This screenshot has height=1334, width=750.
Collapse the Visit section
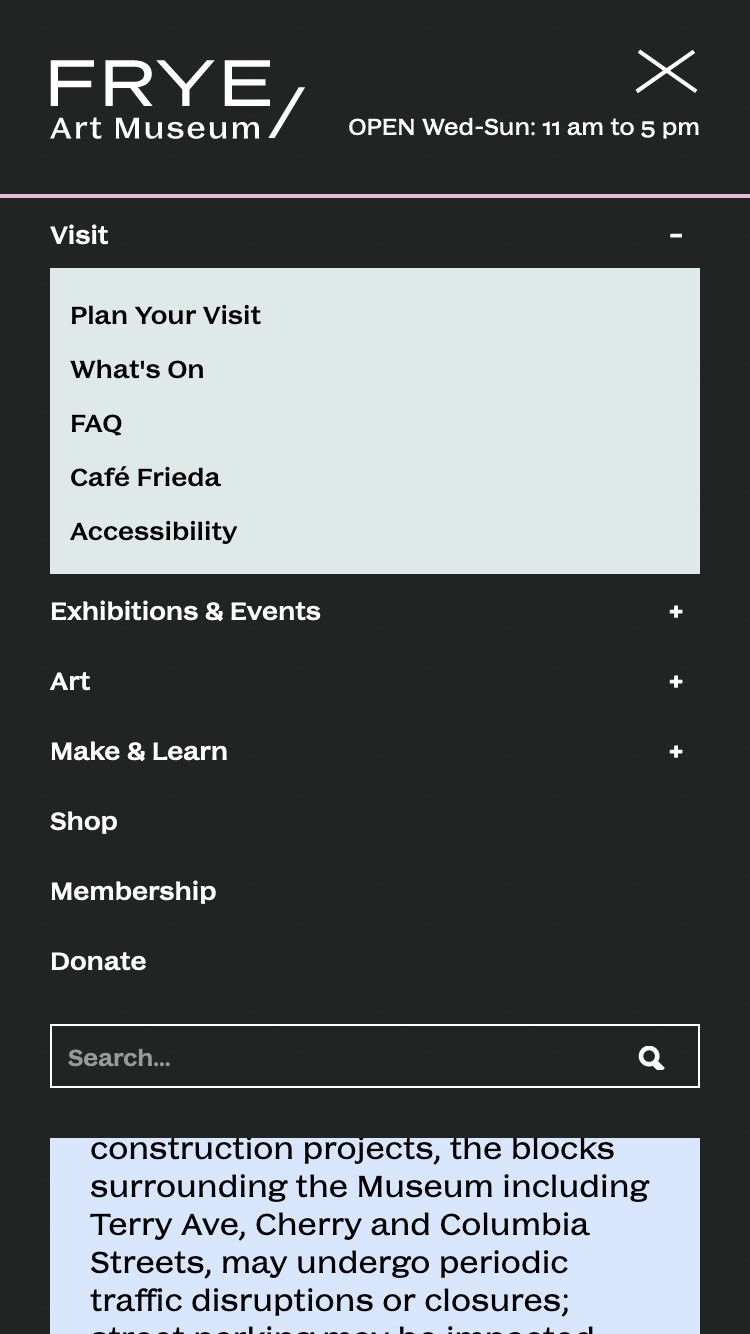pos(676,235)
